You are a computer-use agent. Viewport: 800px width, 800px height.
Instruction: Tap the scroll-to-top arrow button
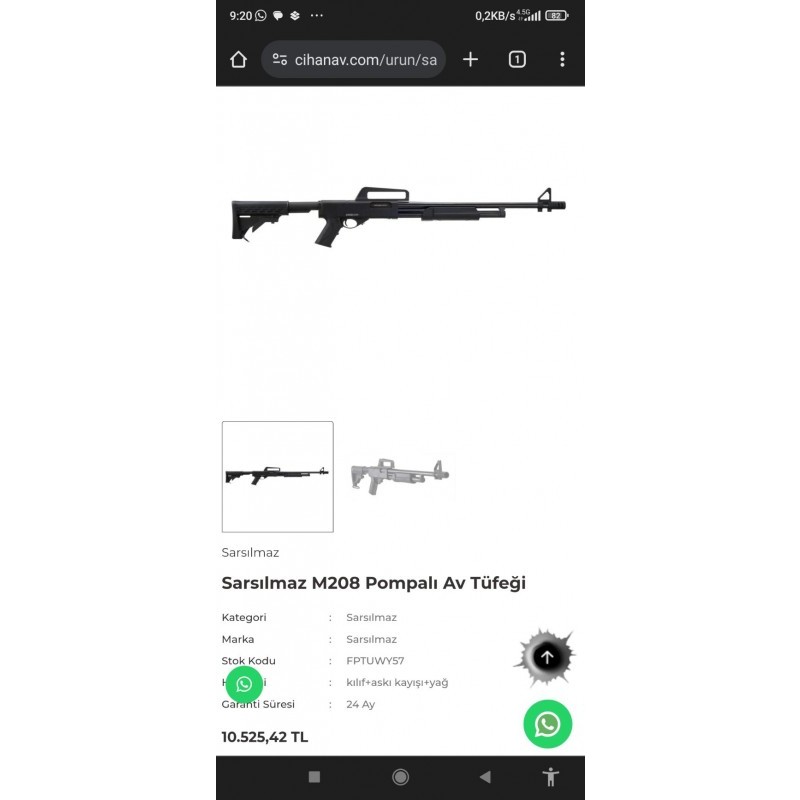546,657
